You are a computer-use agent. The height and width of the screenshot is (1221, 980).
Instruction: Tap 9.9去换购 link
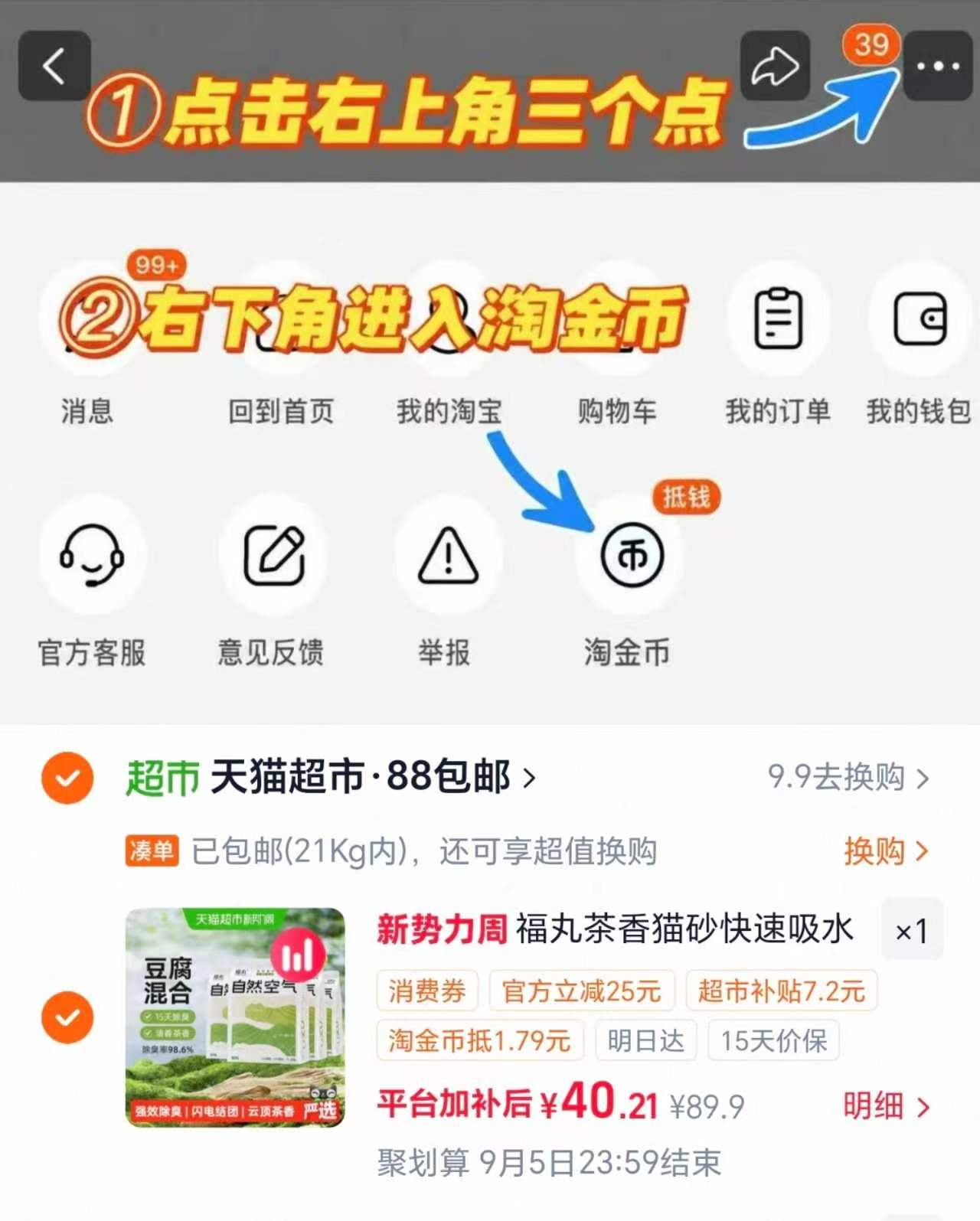tap(848, 777)
